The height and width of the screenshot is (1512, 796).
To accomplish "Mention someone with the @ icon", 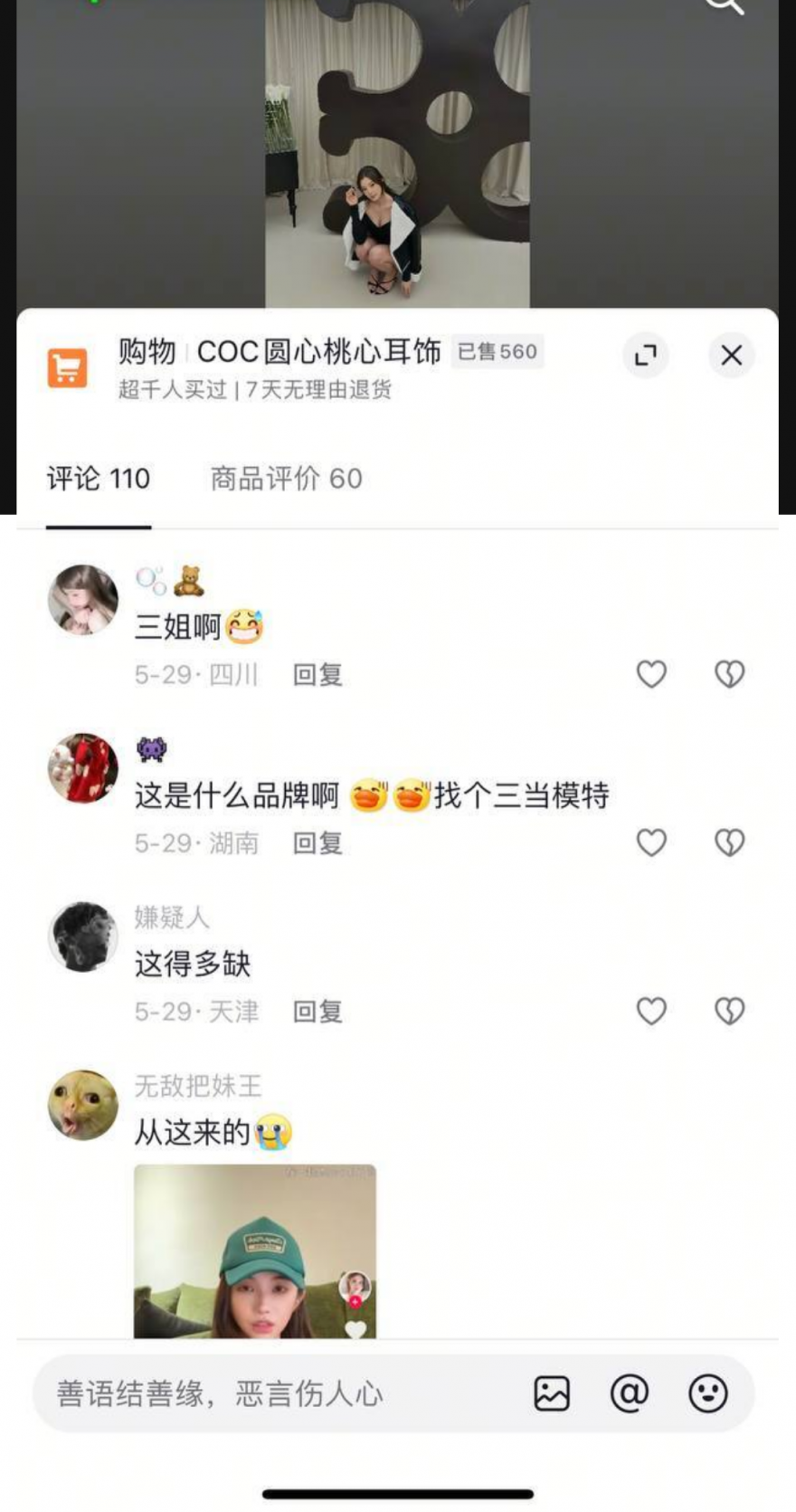I will (630, 1393).
